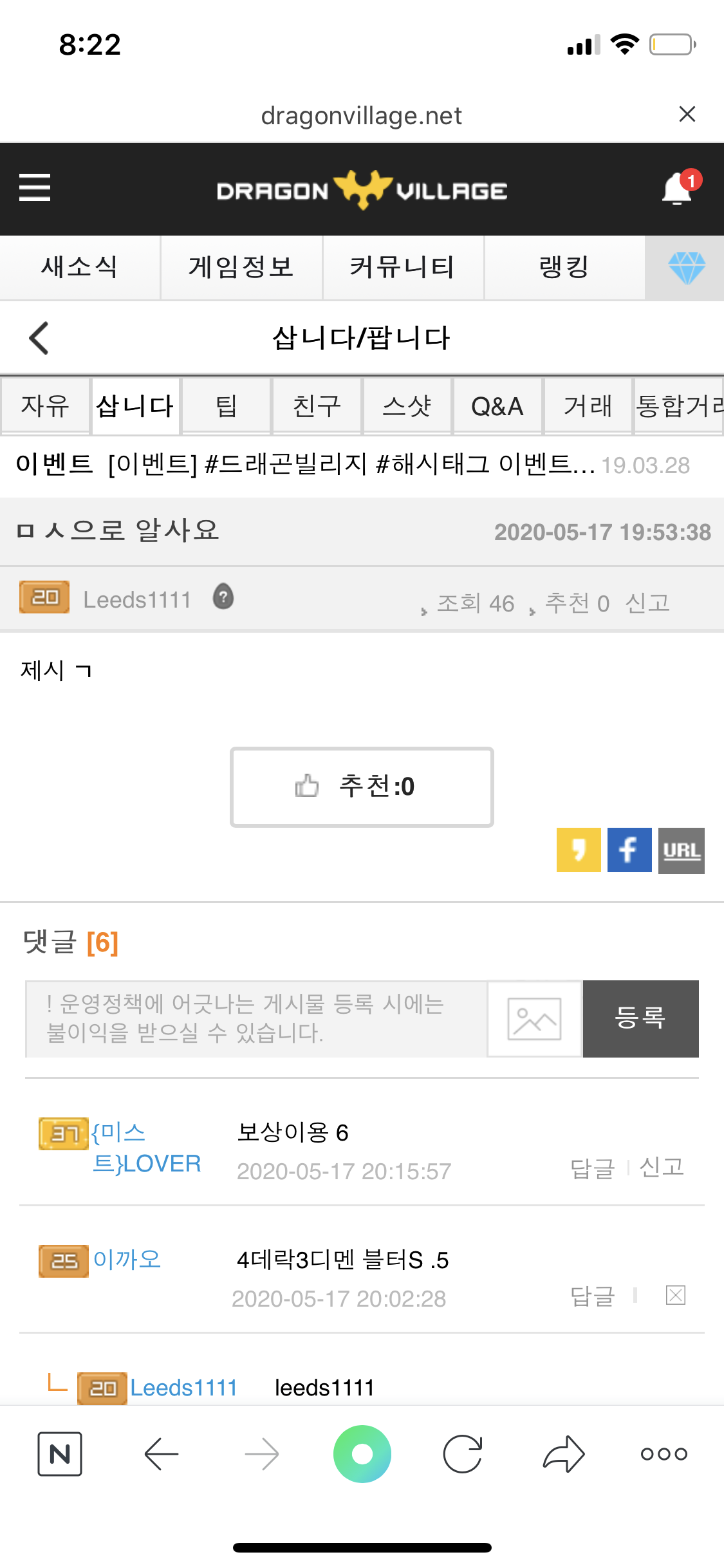The height and width of the screenshot is (1568, 724).
Task: Recommend this post with 추천 button
Action: (x=362, y=787)
